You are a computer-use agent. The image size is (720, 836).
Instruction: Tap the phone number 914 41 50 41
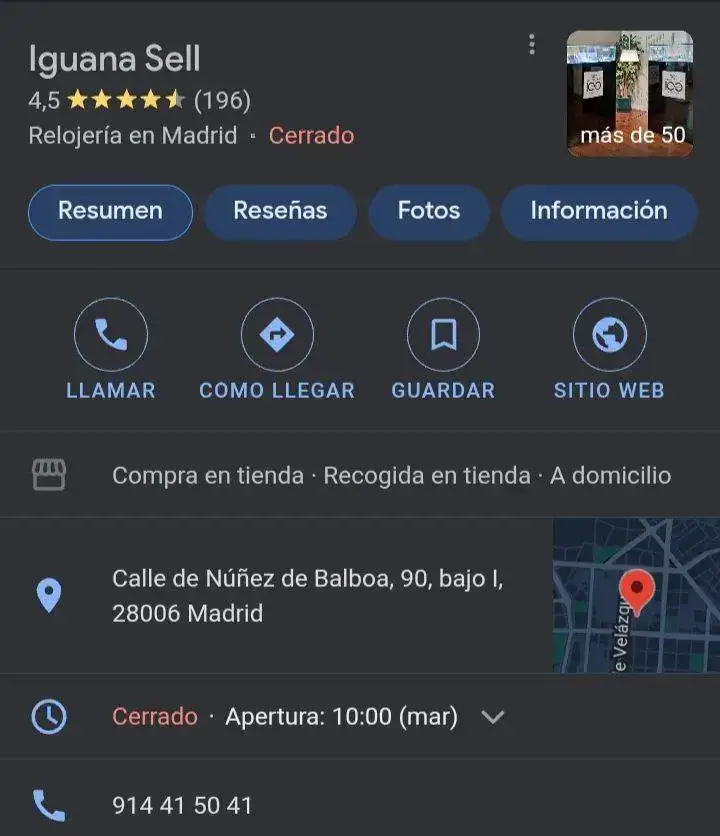[x=182, y=805]
